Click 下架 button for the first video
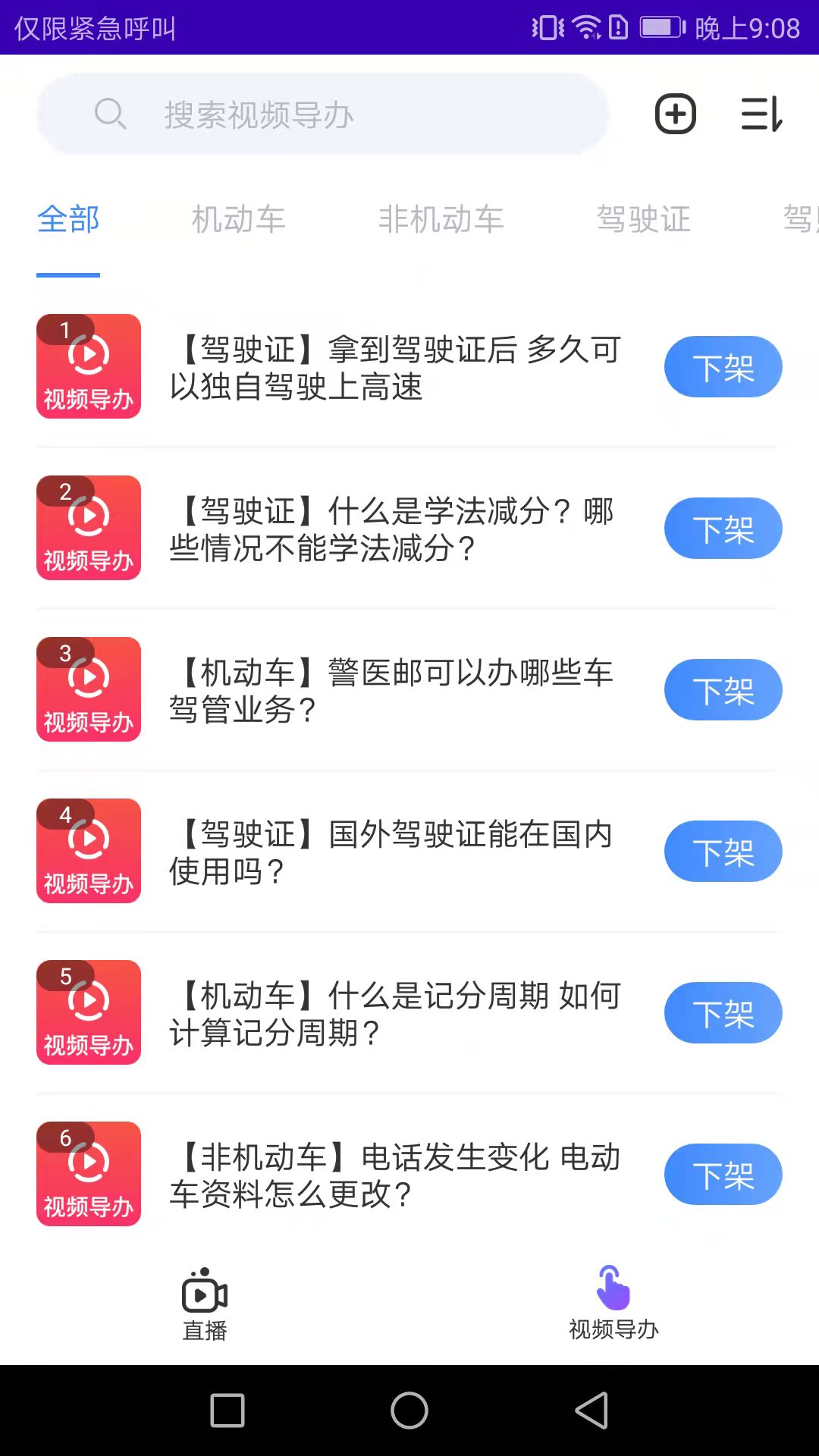The height and width of the screenshot is (1456, 819). tap(723, 366)
